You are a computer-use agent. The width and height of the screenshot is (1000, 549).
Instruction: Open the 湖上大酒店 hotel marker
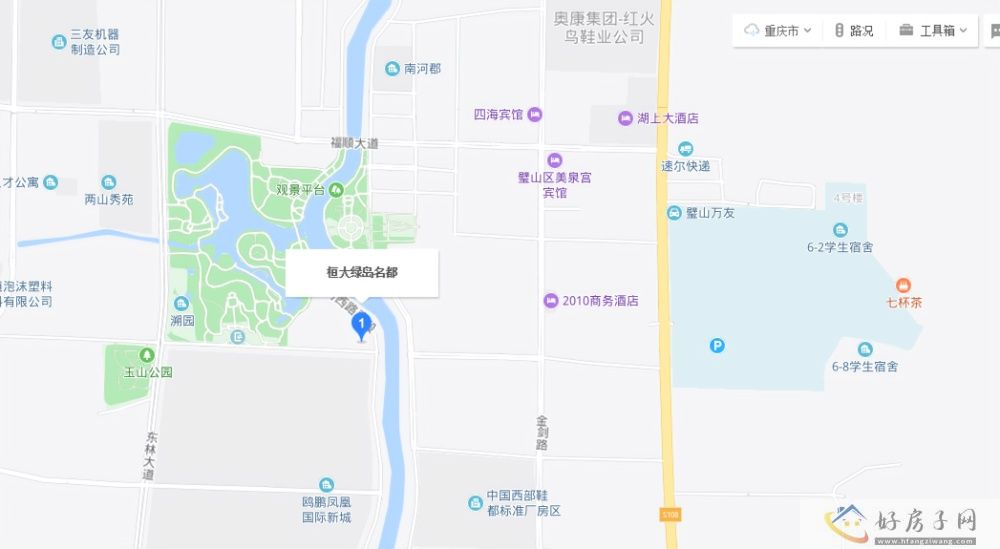pos(625,118)
